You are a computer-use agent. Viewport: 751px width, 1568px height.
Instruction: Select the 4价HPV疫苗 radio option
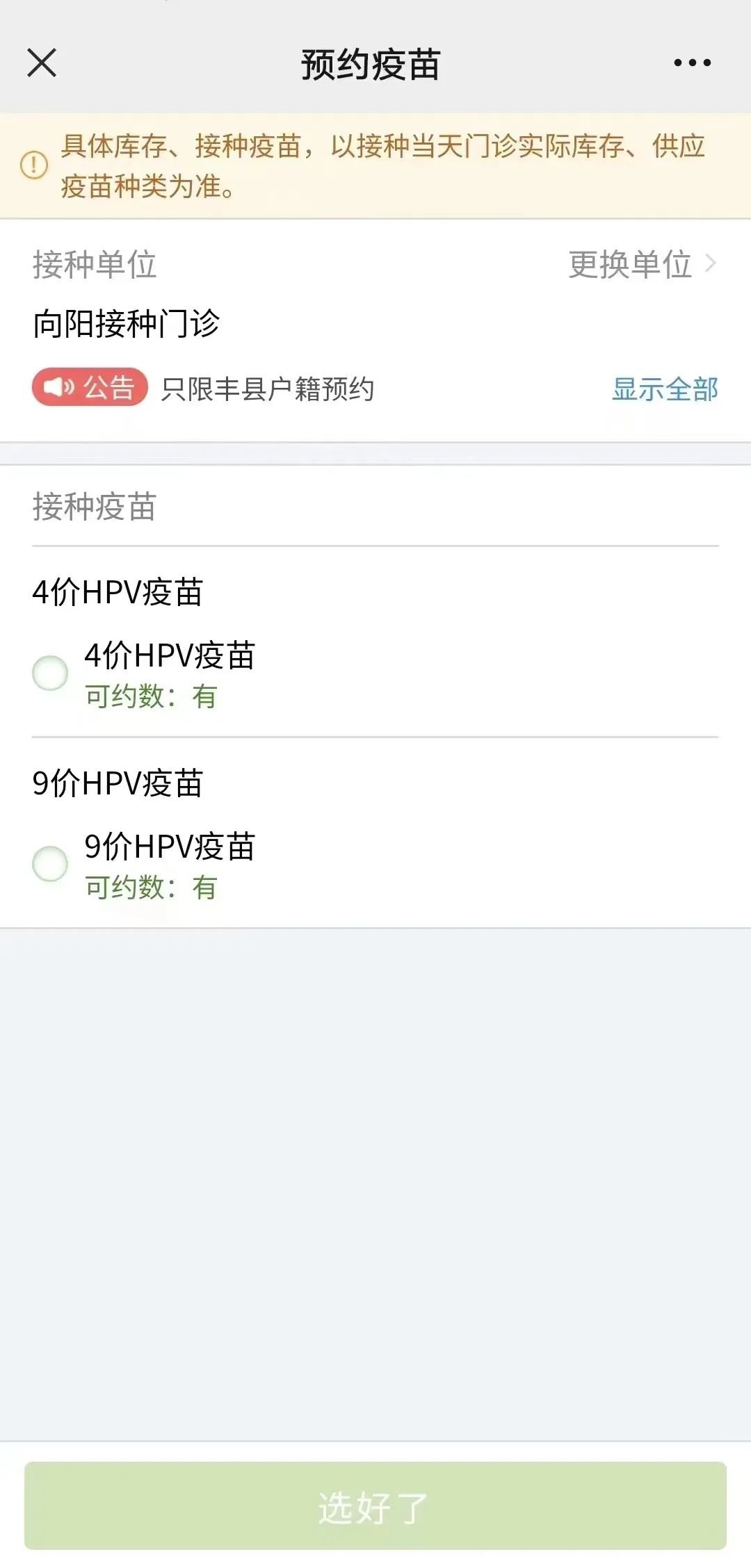tap(51, 673)
